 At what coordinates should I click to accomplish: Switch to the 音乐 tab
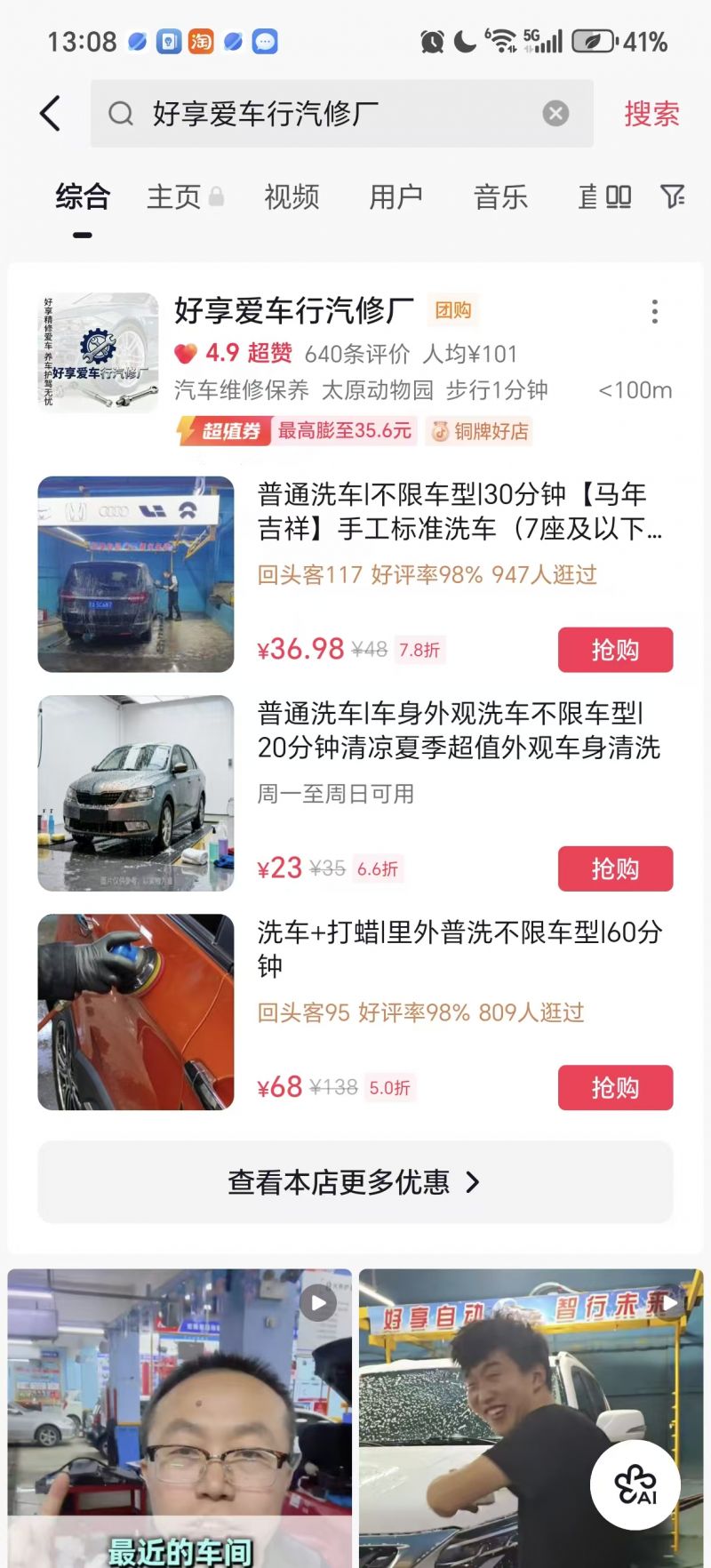click(500, 196)
